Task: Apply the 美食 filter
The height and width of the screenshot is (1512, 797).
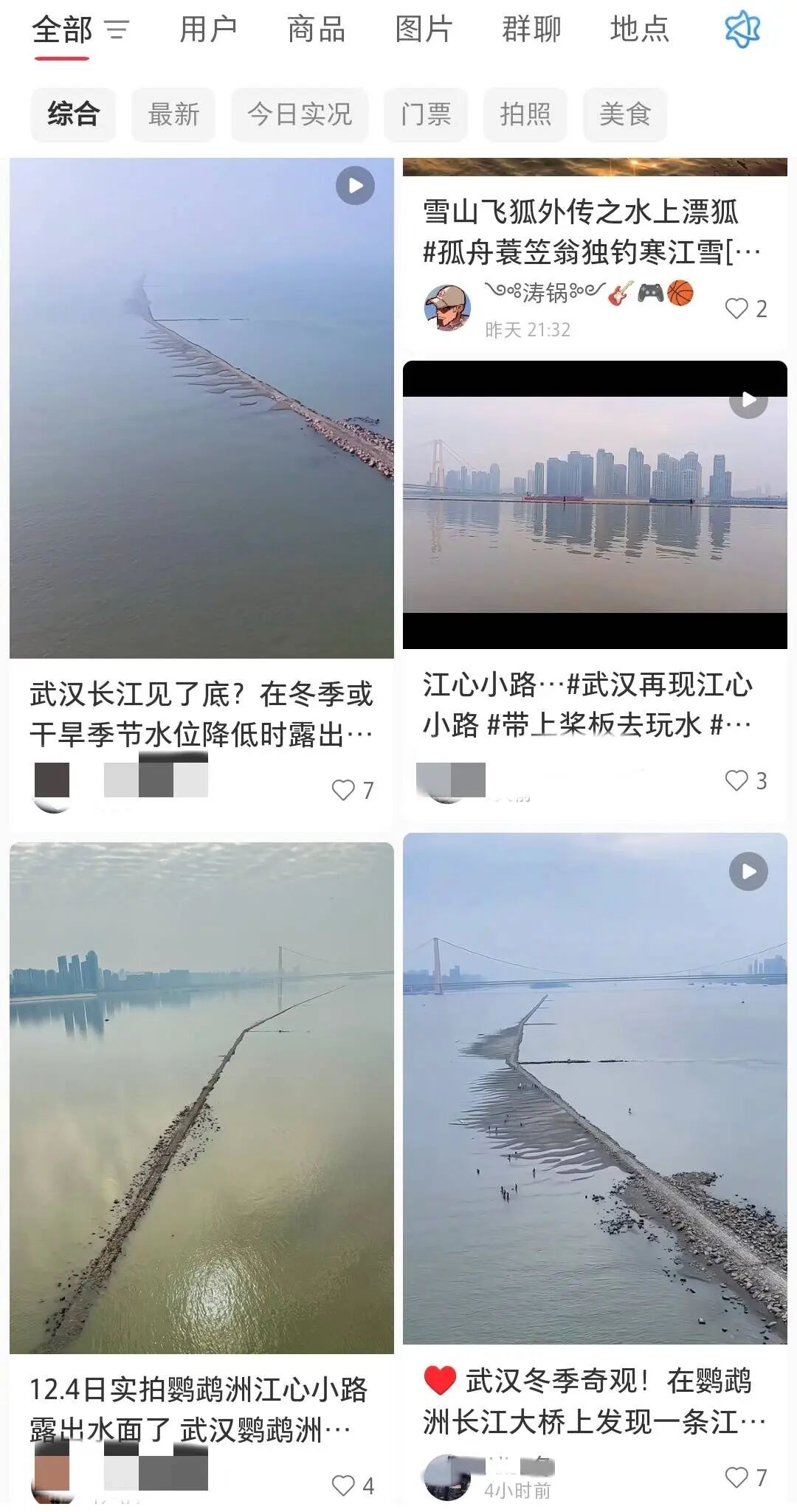Action: tap(625, 114)
